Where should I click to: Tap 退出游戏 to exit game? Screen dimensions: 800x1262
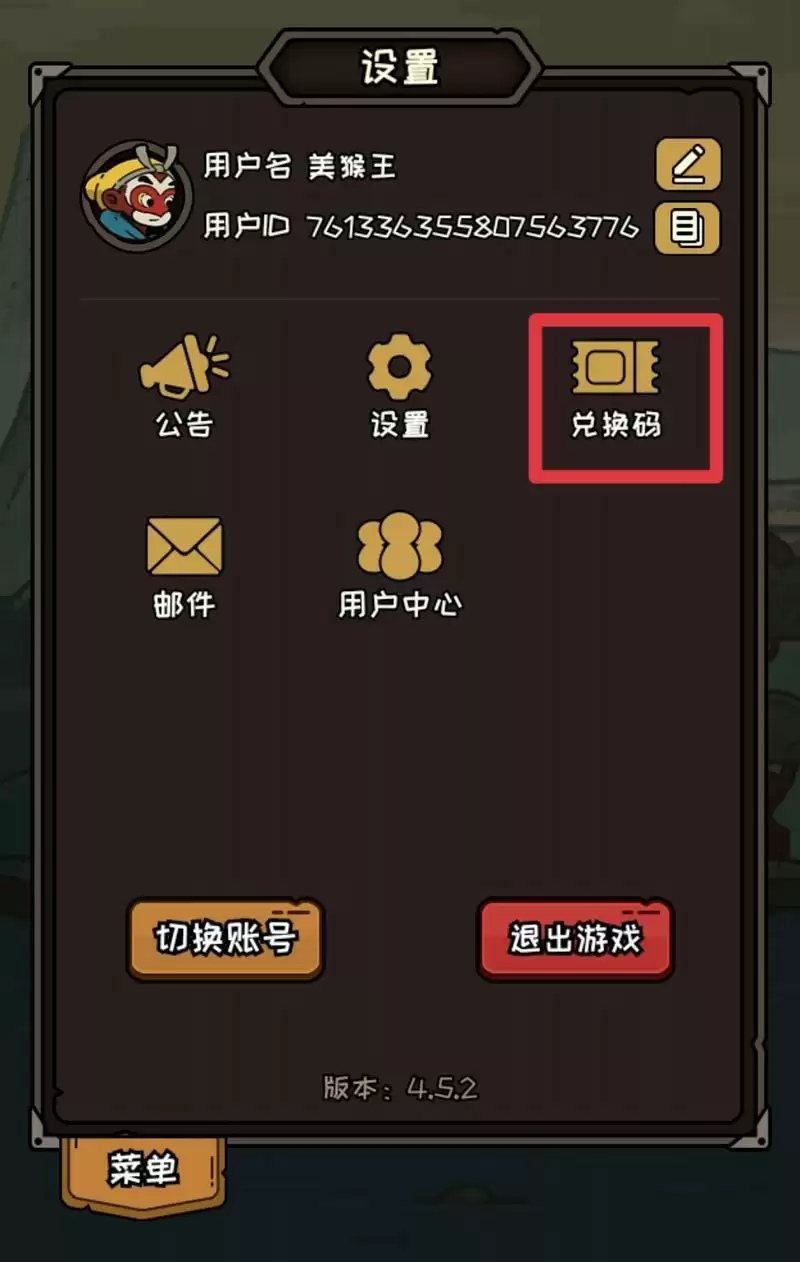point(575,938)
